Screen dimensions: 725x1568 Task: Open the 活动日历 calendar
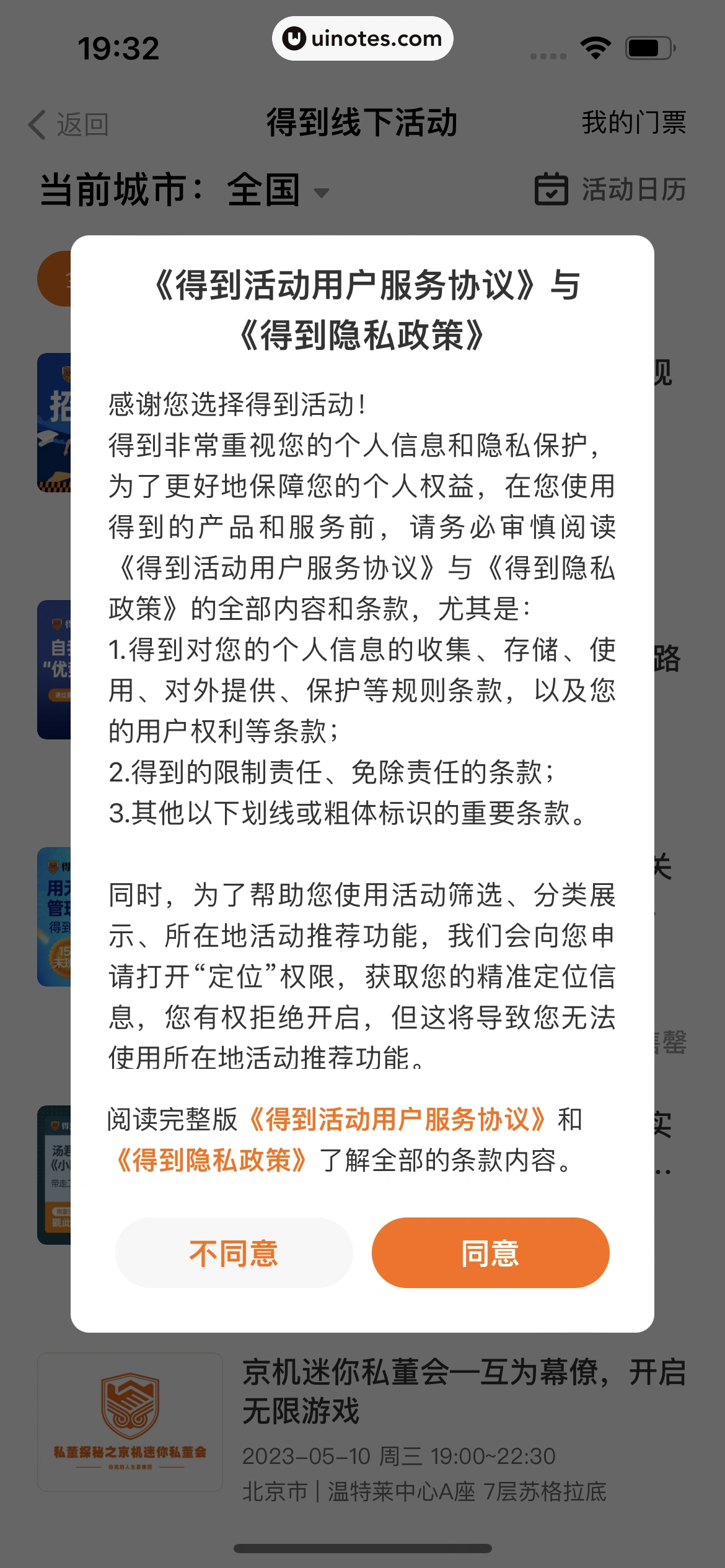pos(611,189)
